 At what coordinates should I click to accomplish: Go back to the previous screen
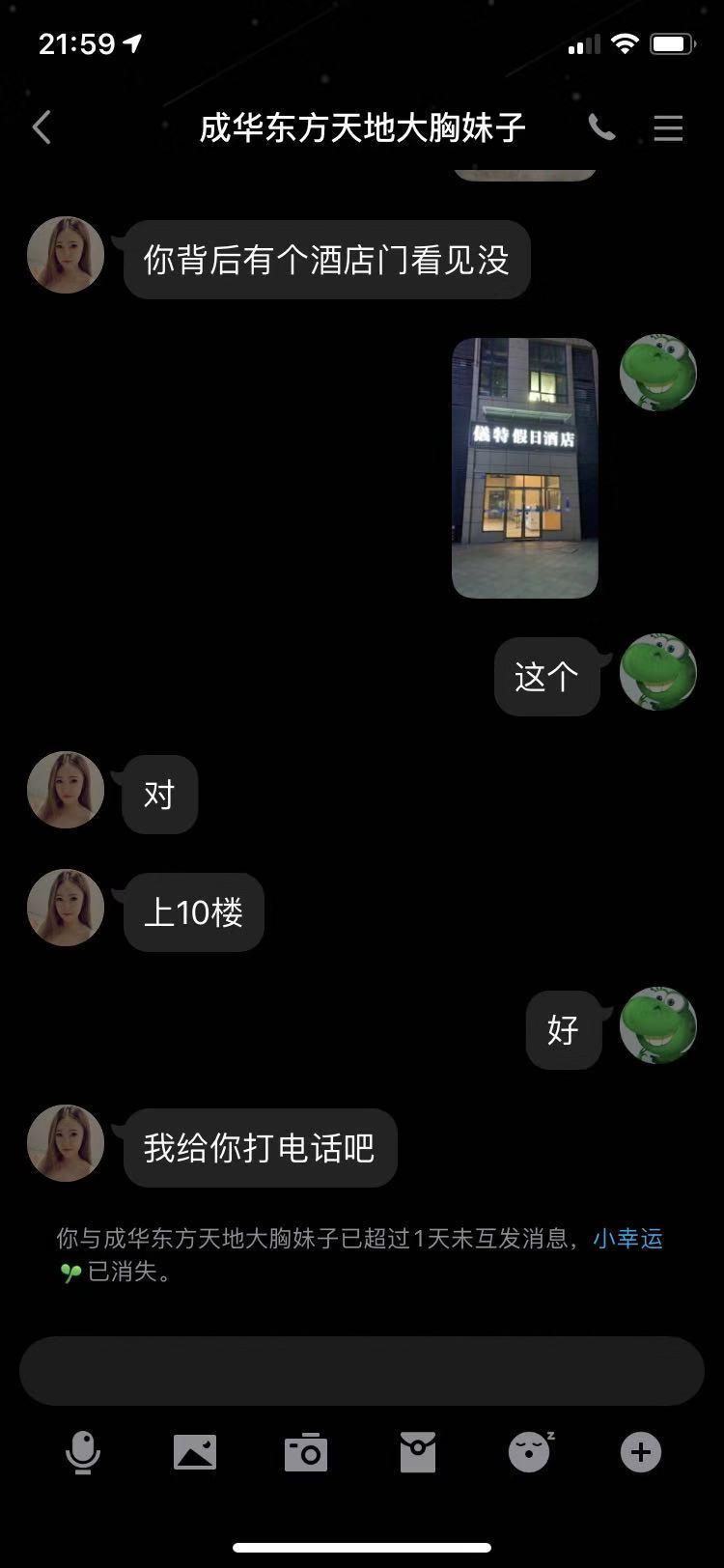point(42,127)
